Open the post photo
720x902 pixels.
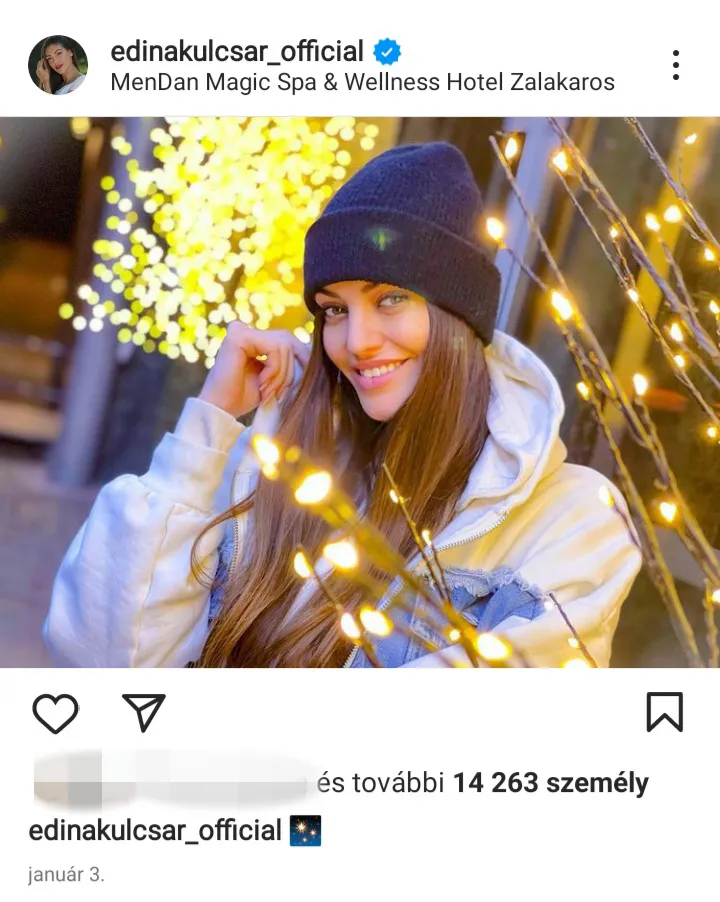(360, 392)
